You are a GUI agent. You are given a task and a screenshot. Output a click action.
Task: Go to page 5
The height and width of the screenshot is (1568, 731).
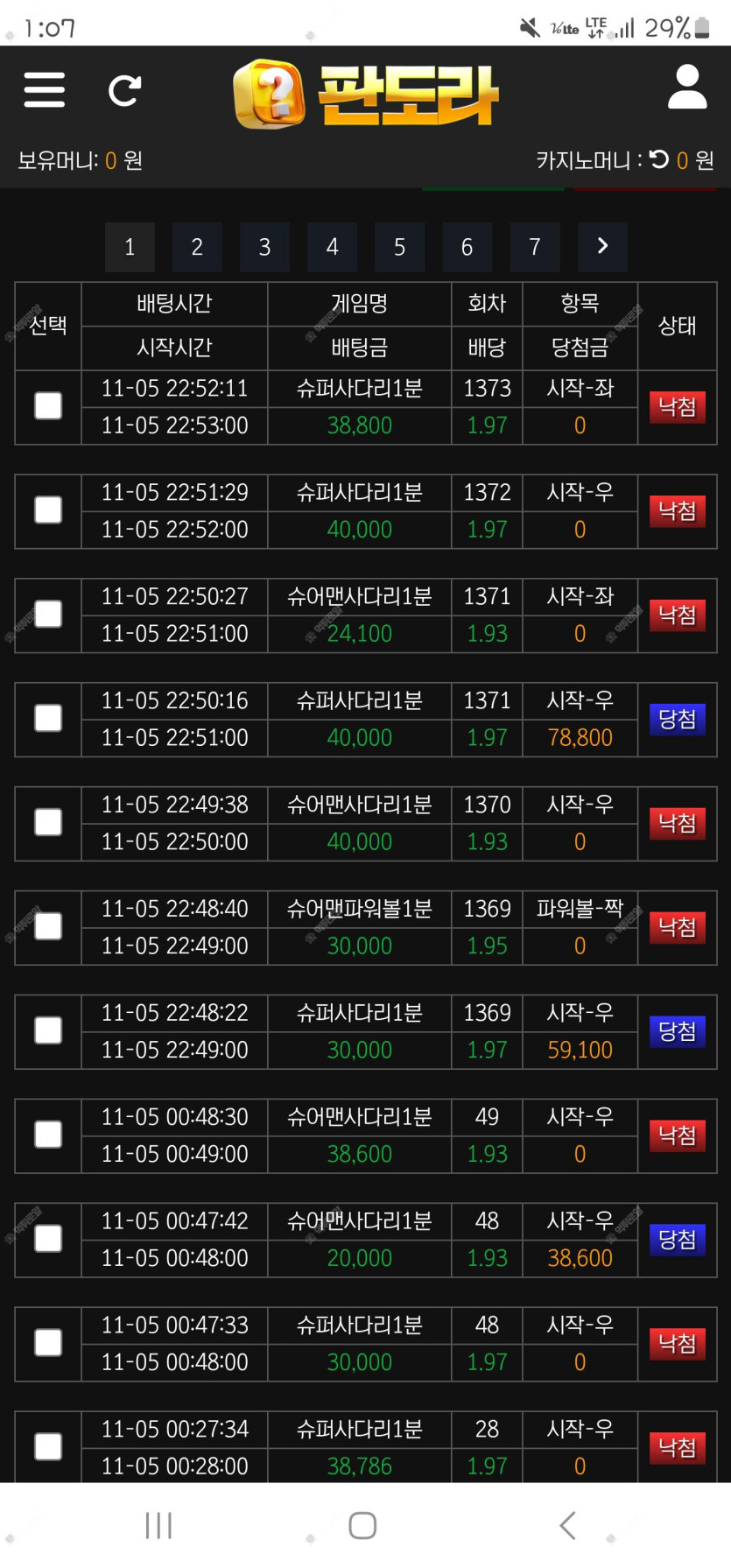pos(399,247)
